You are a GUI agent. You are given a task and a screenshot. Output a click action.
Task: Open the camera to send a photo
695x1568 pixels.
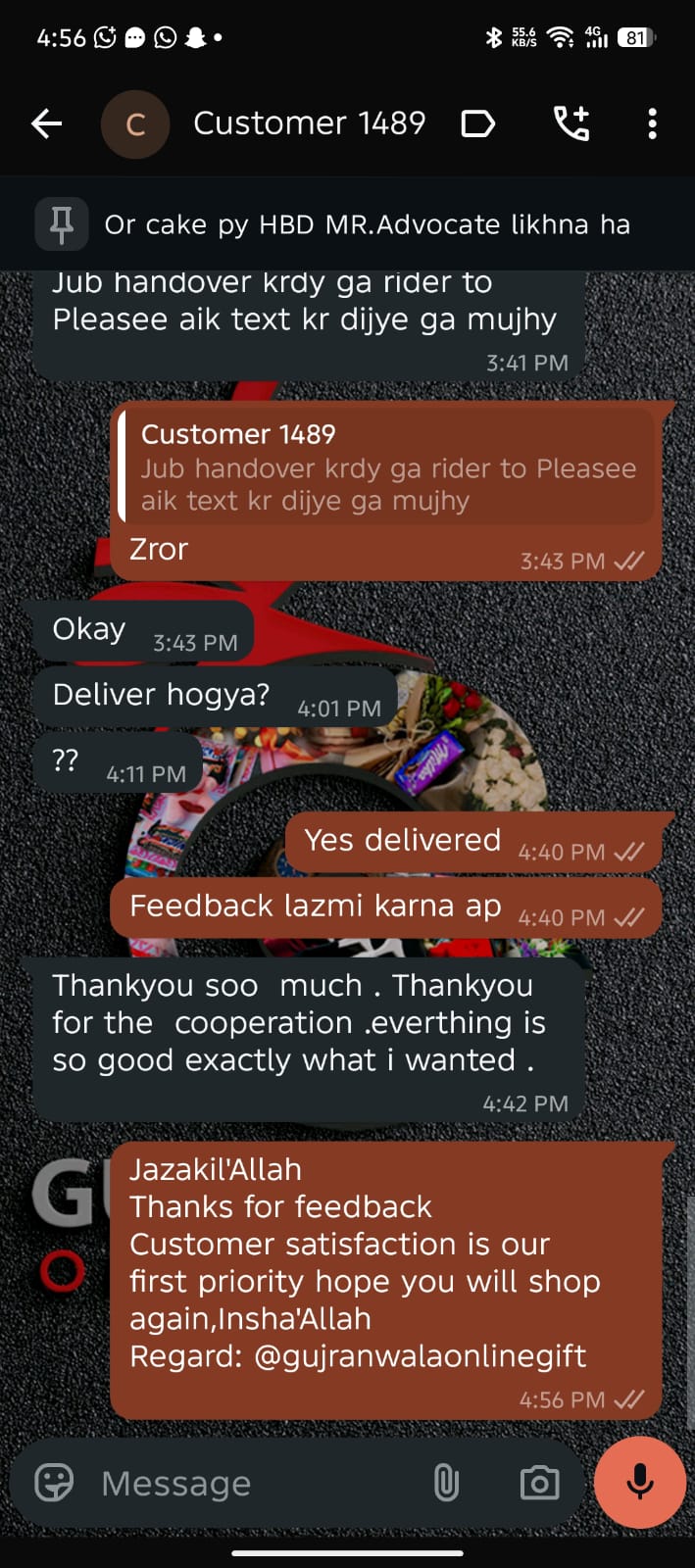pyautogui.click(x=539, y=1483)
